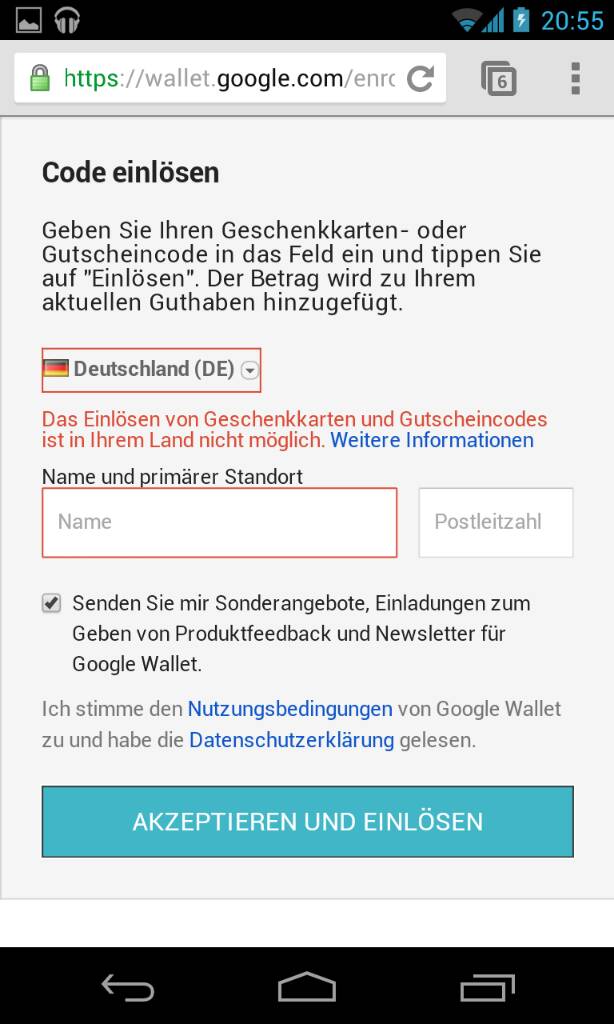View the Datenschutzerklärung link
This screenshot has height=1024, width=614.
click(291, 740)
